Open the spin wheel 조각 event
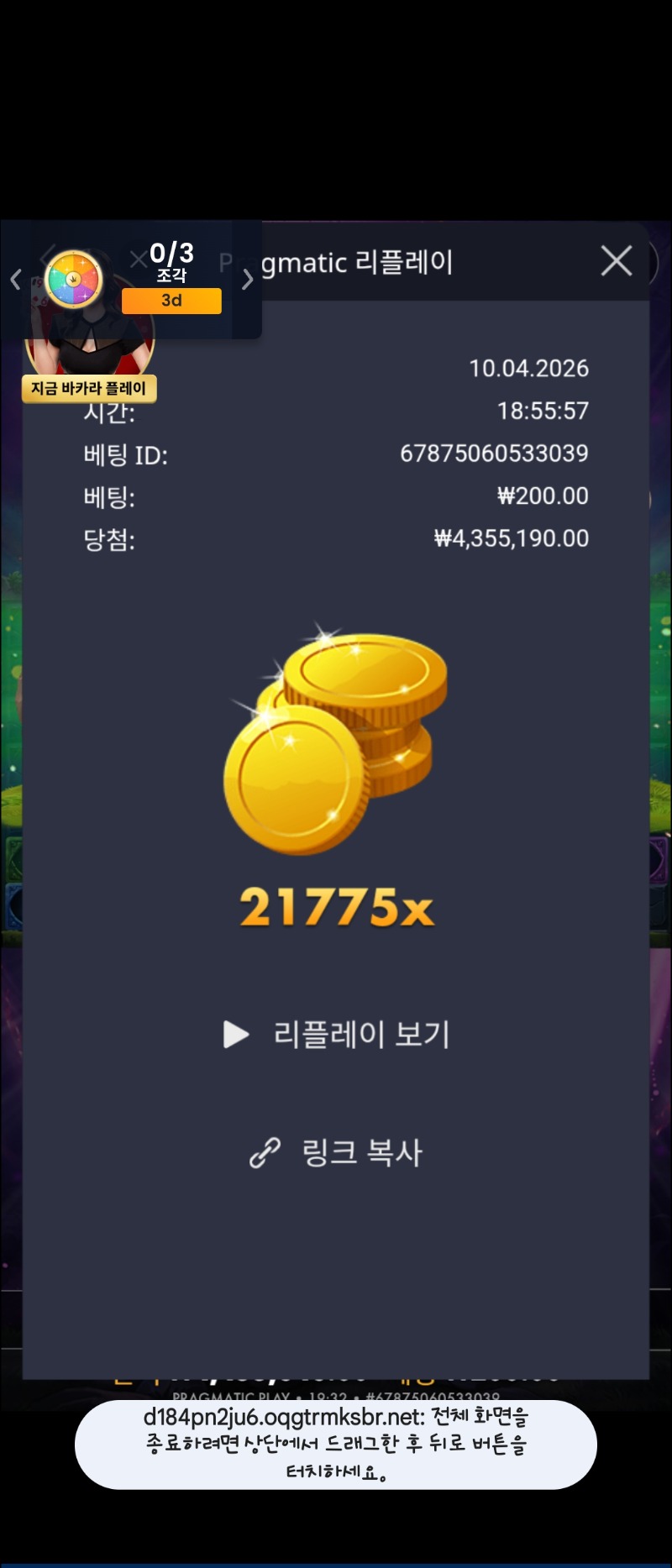 click(x=74, y=280)
